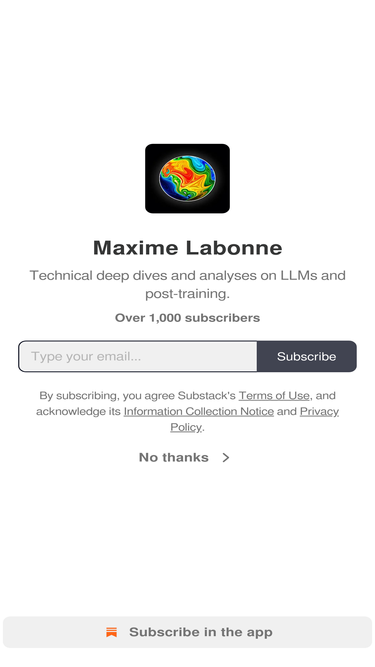Open the Privacy Policy link
The height and width of the screenshot is (667, 375).
[x=319, y=411]
